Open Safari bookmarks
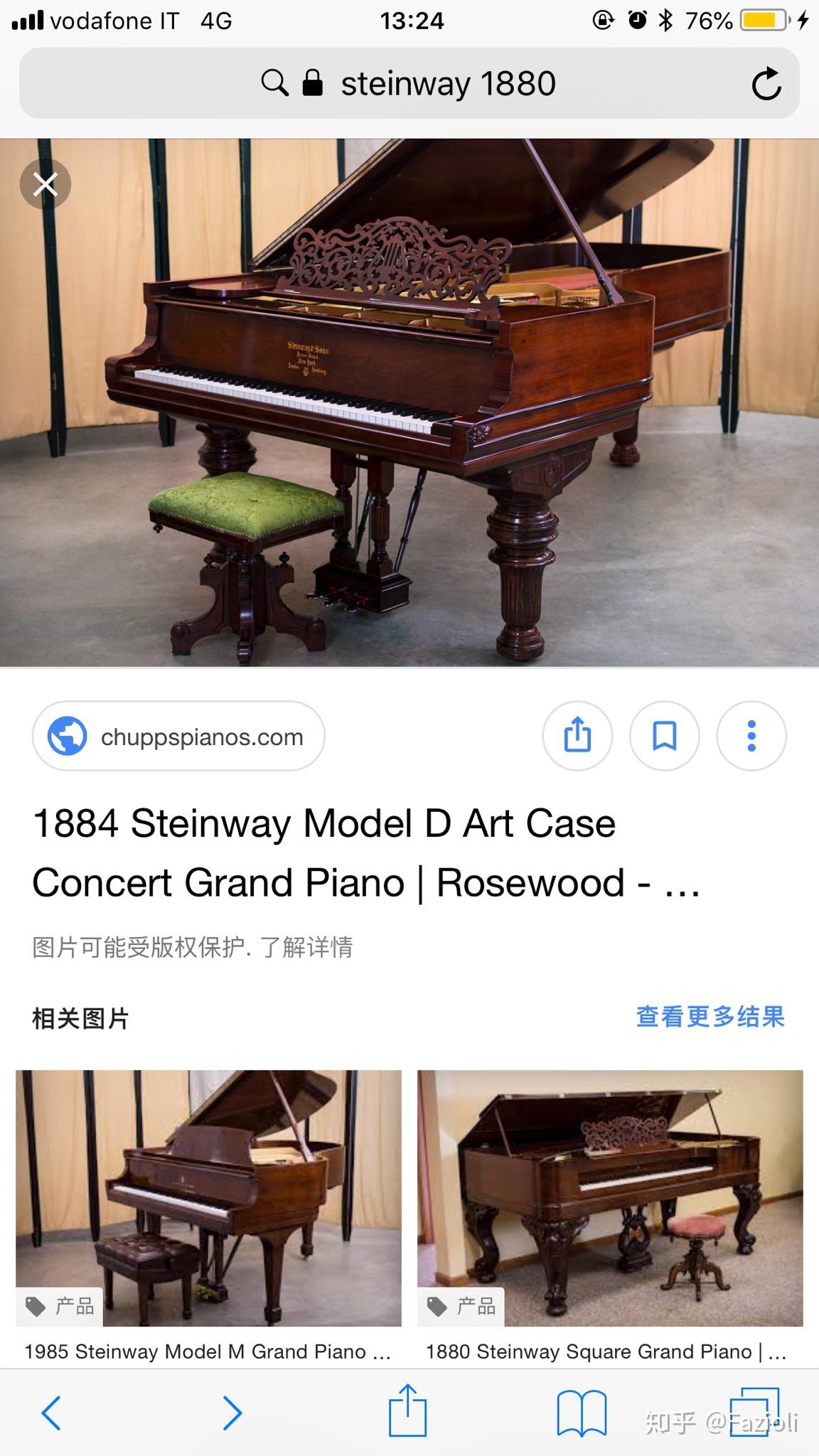The height and width of the screenshot is (1456, 819). [x=582, y=1412]
